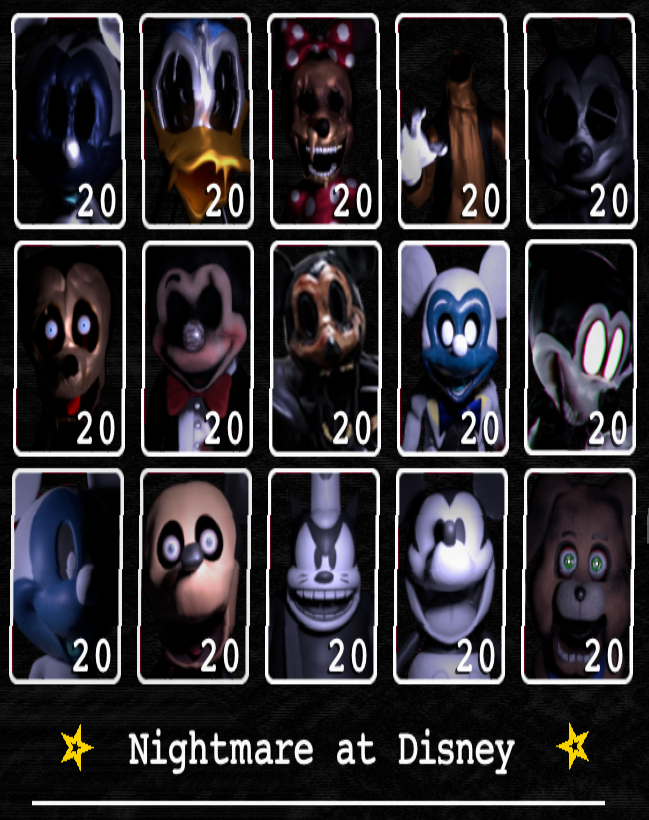Select the white long-eared rabbit tile
Viewport: 649px width, 820px height.
[322, 575]
